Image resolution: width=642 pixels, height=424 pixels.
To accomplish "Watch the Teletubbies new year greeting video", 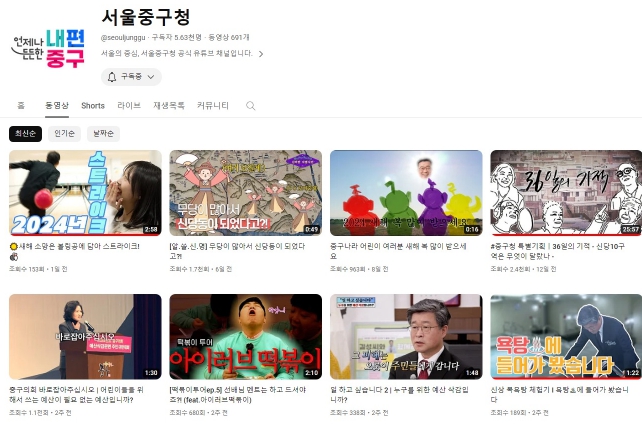I will (x=406, y=193).
